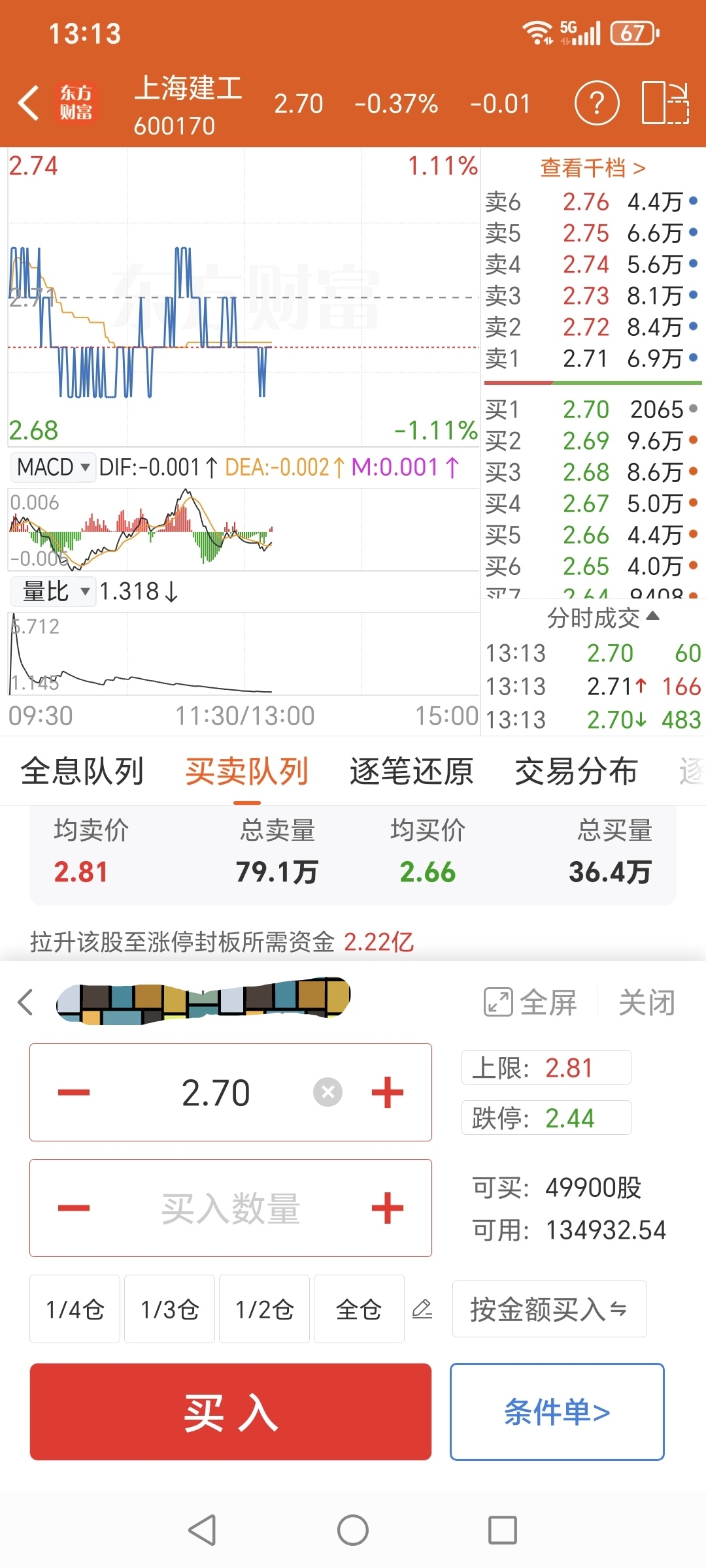Open the 量比 indicator dropdown

click(x=54, y=591)
